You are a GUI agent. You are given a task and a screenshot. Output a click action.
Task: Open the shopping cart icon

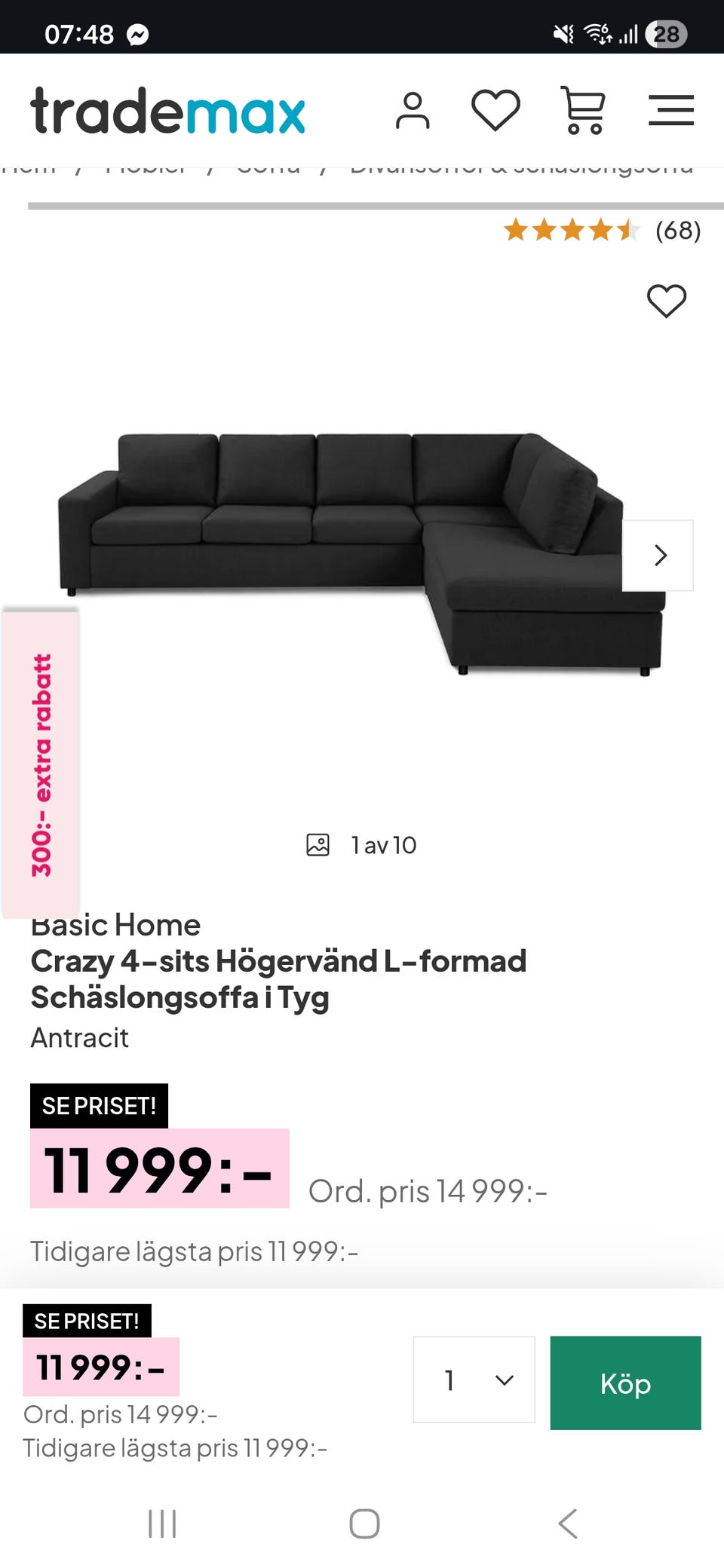(584, 110)
